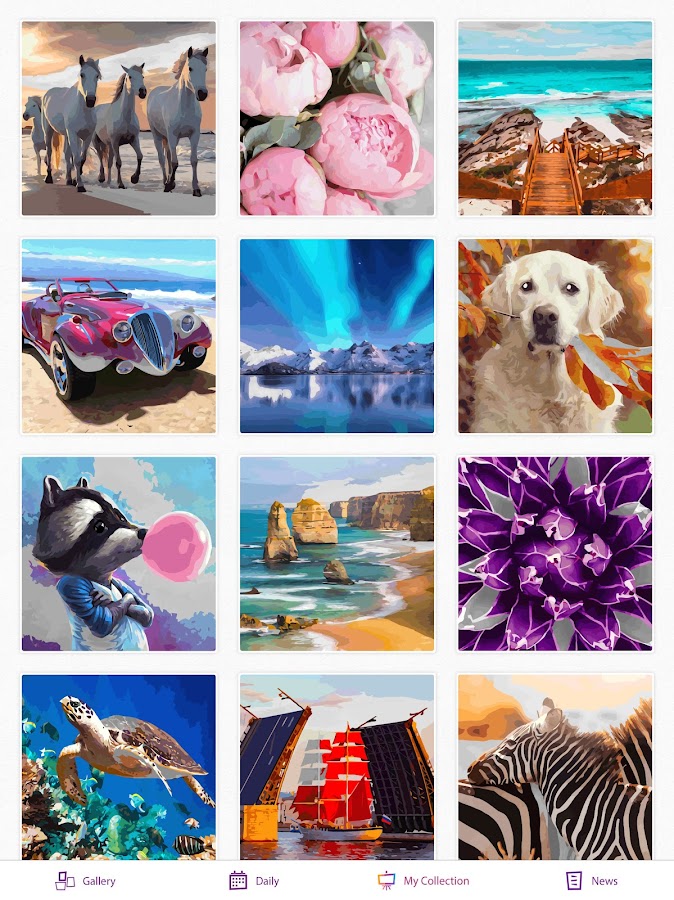
Task: Open the northern lights mountain picture
Action: (x=337, y=336)
